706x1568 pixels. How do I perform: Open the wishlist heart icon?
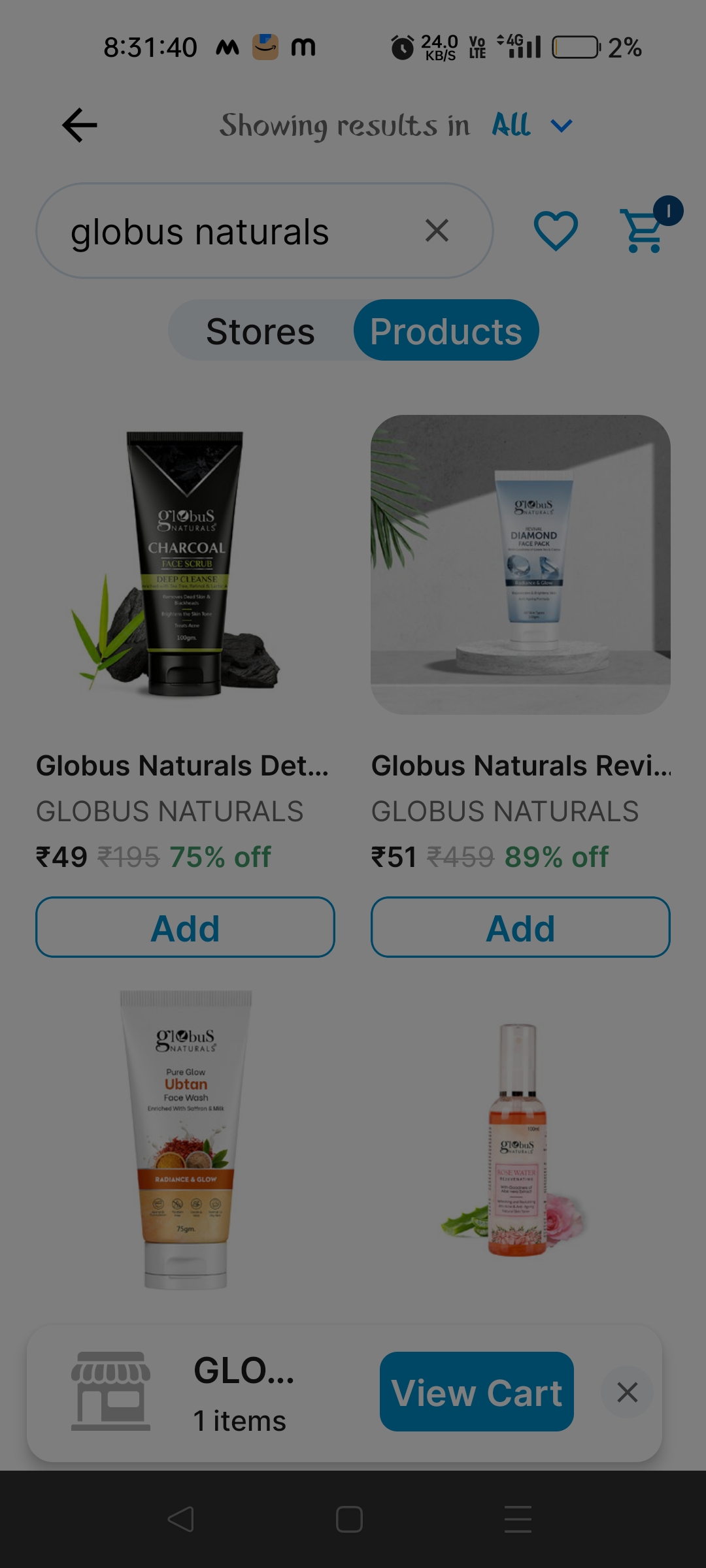(556, 231)
